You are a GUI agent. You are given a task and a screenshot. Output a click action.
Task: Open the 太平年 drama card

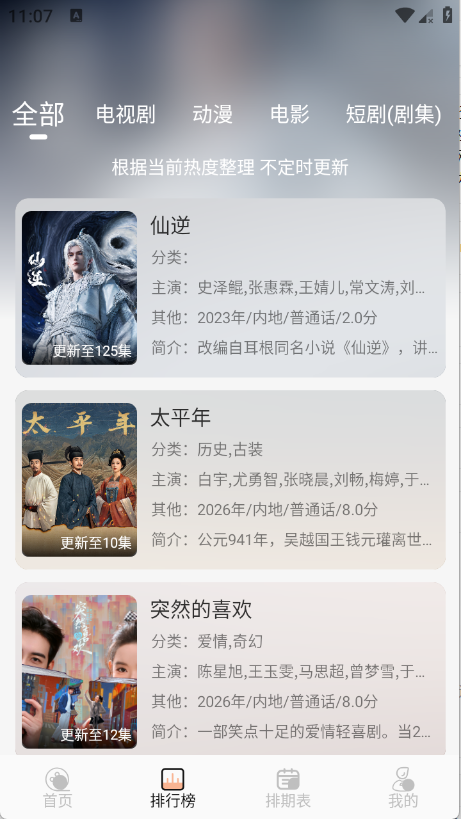click(230, 479)
